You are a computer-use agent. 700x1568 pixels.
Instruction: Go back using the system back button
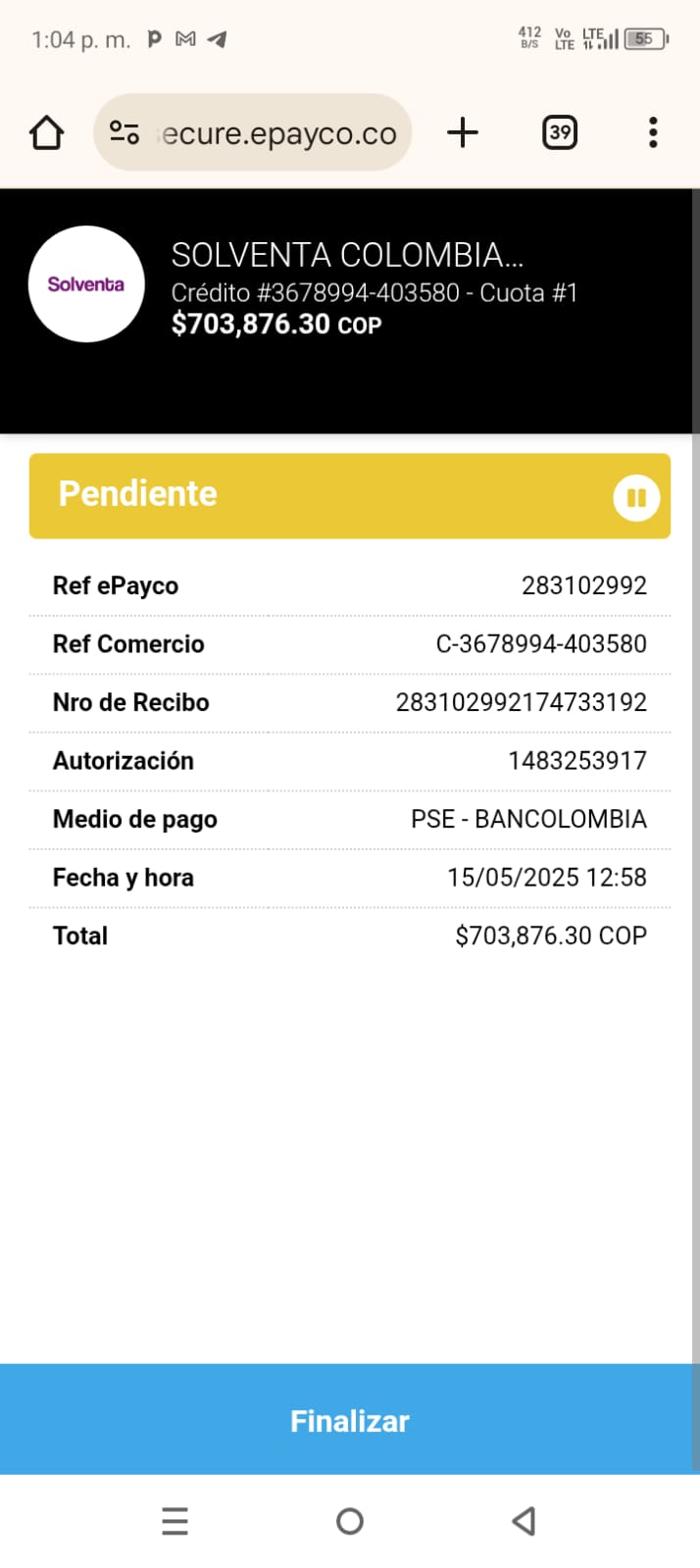point(524,1521)
